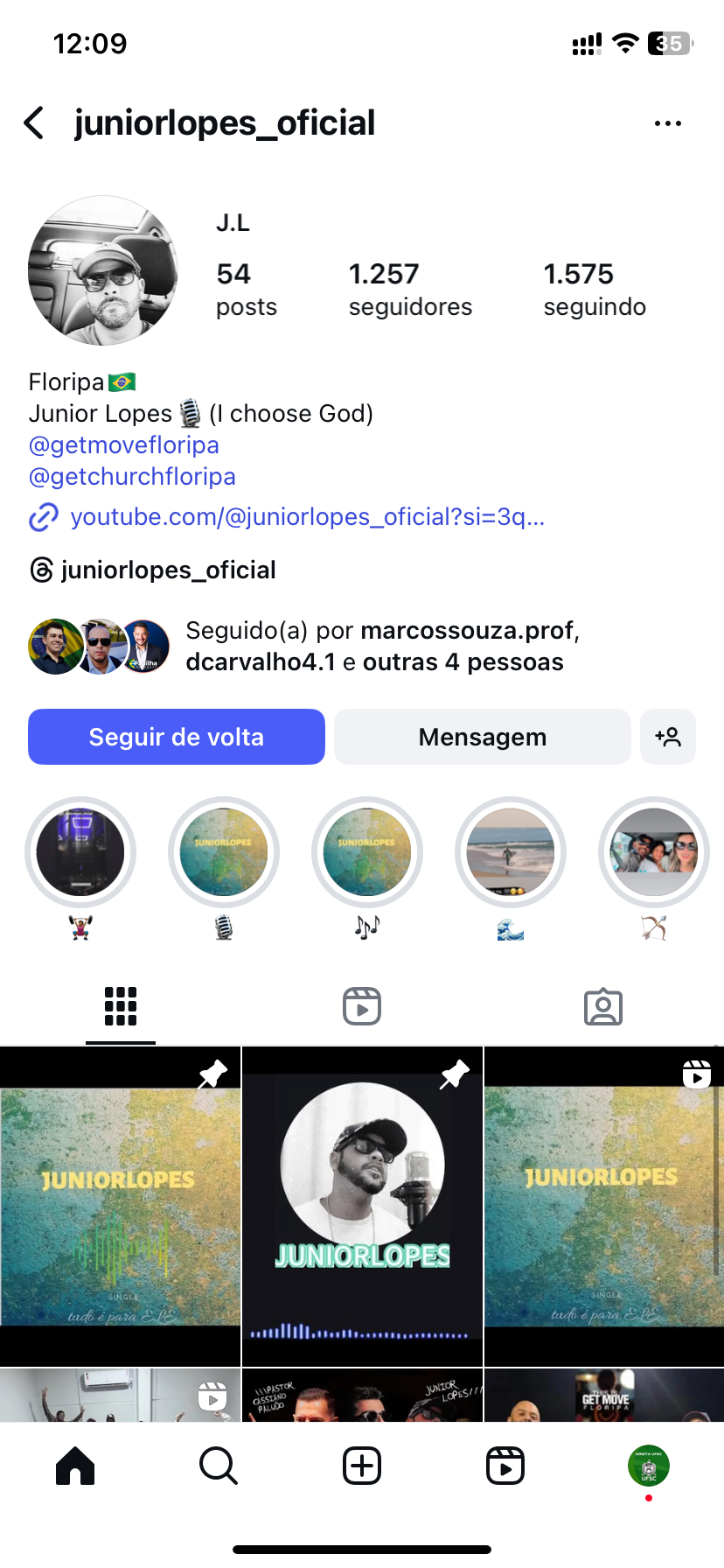Show suggested accounts with add-person icon
Image resolution: width=724 pixels, height=1568 pixels.
tap(668, 737)
